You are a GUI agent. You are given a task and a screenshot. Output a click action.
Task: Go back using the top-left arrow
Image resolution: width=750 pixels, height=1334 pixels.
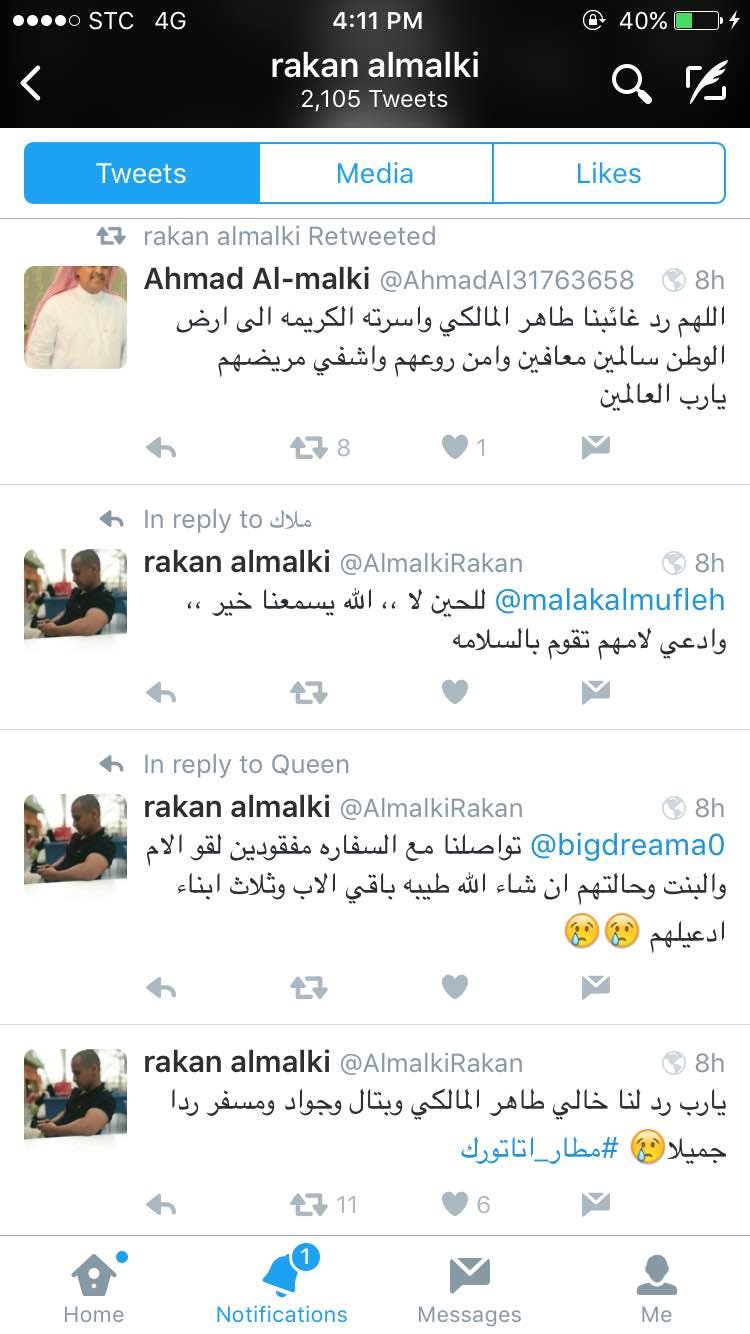point(32,83)
